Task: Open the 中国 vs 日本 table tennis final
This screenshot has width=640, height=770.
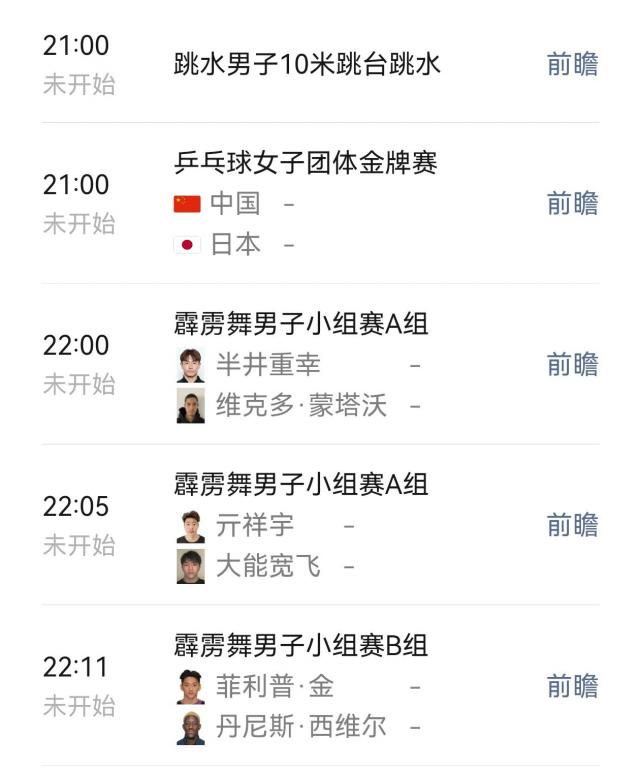Action: [306, 163]
